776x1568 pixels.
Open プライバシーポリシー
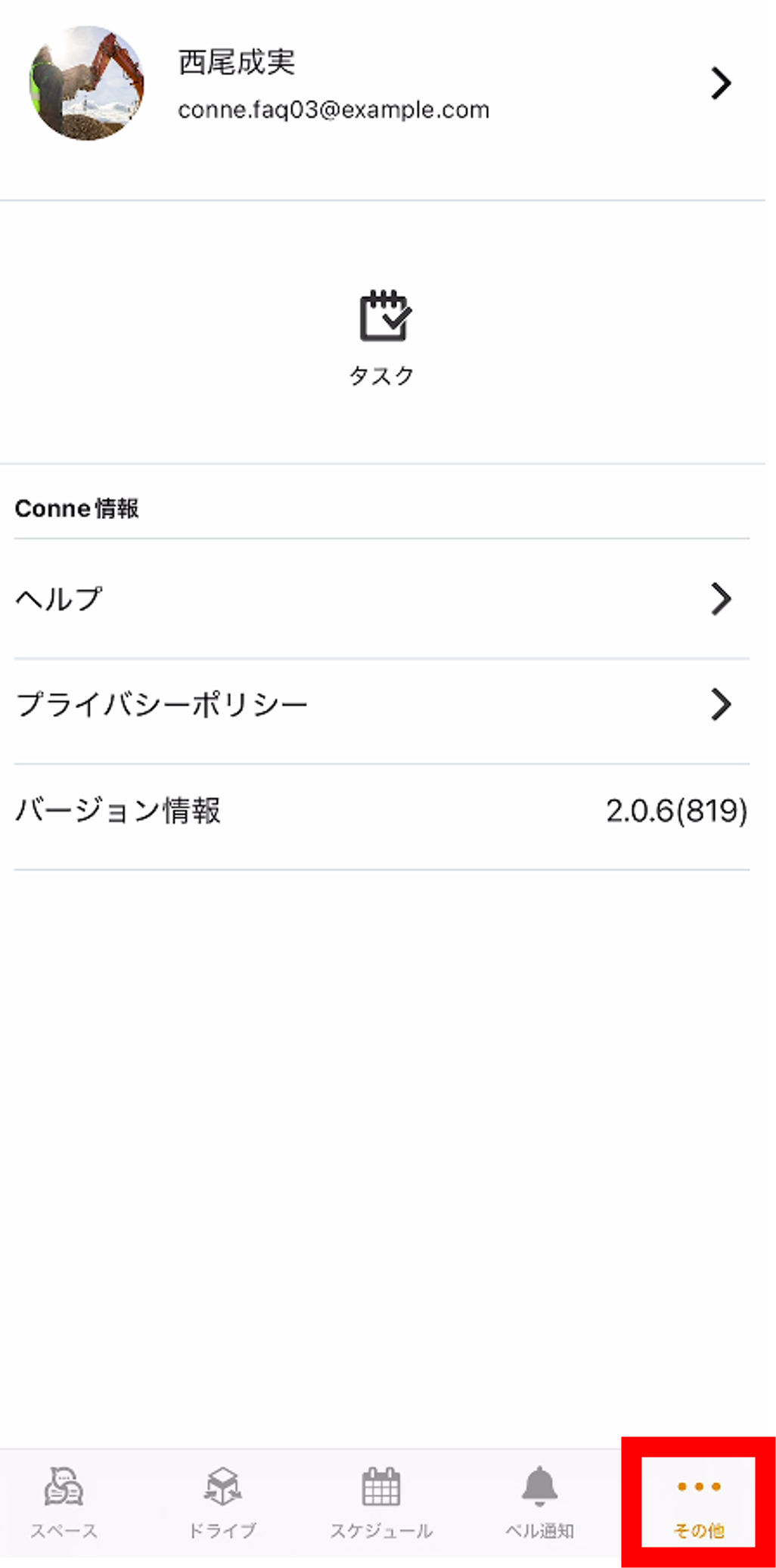382,704
